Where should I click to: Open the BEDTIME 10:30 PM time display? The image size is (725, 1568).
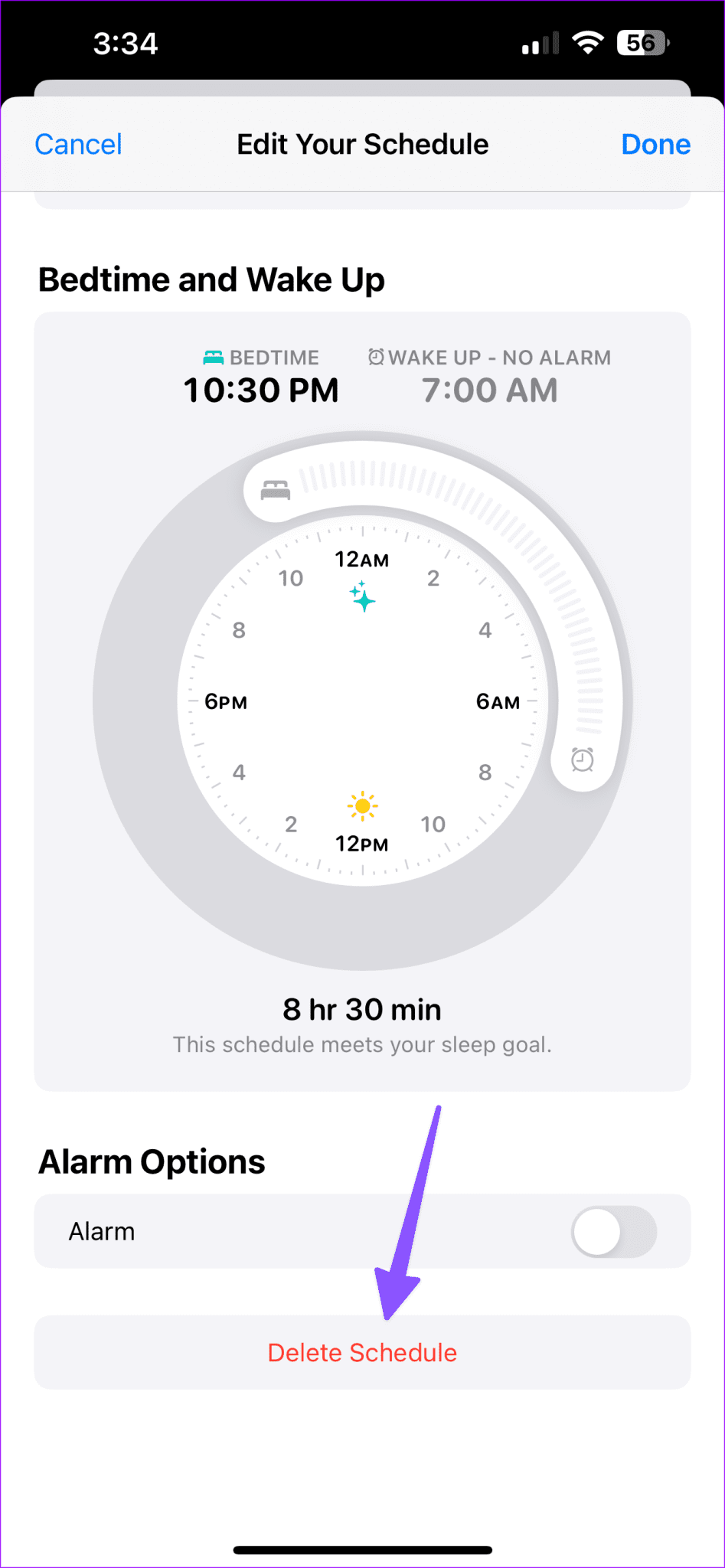tap(260, 390)
